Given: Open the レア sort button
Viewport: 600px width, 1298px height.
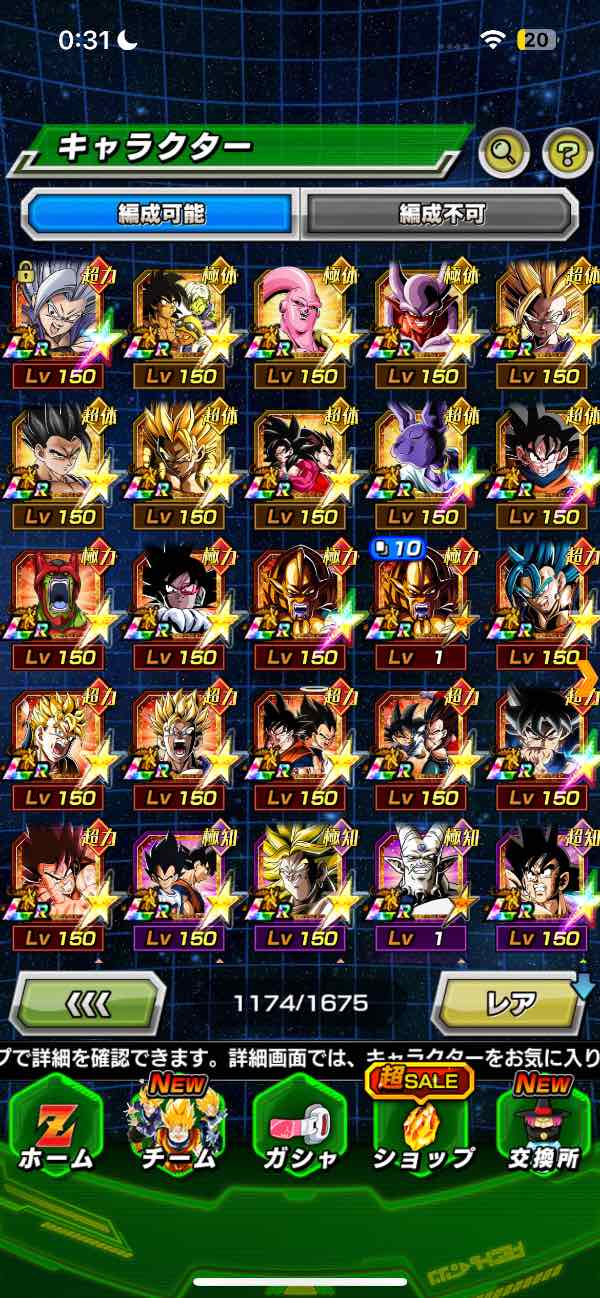Looking at the screenshot, I should click(x=510, y=1002).
